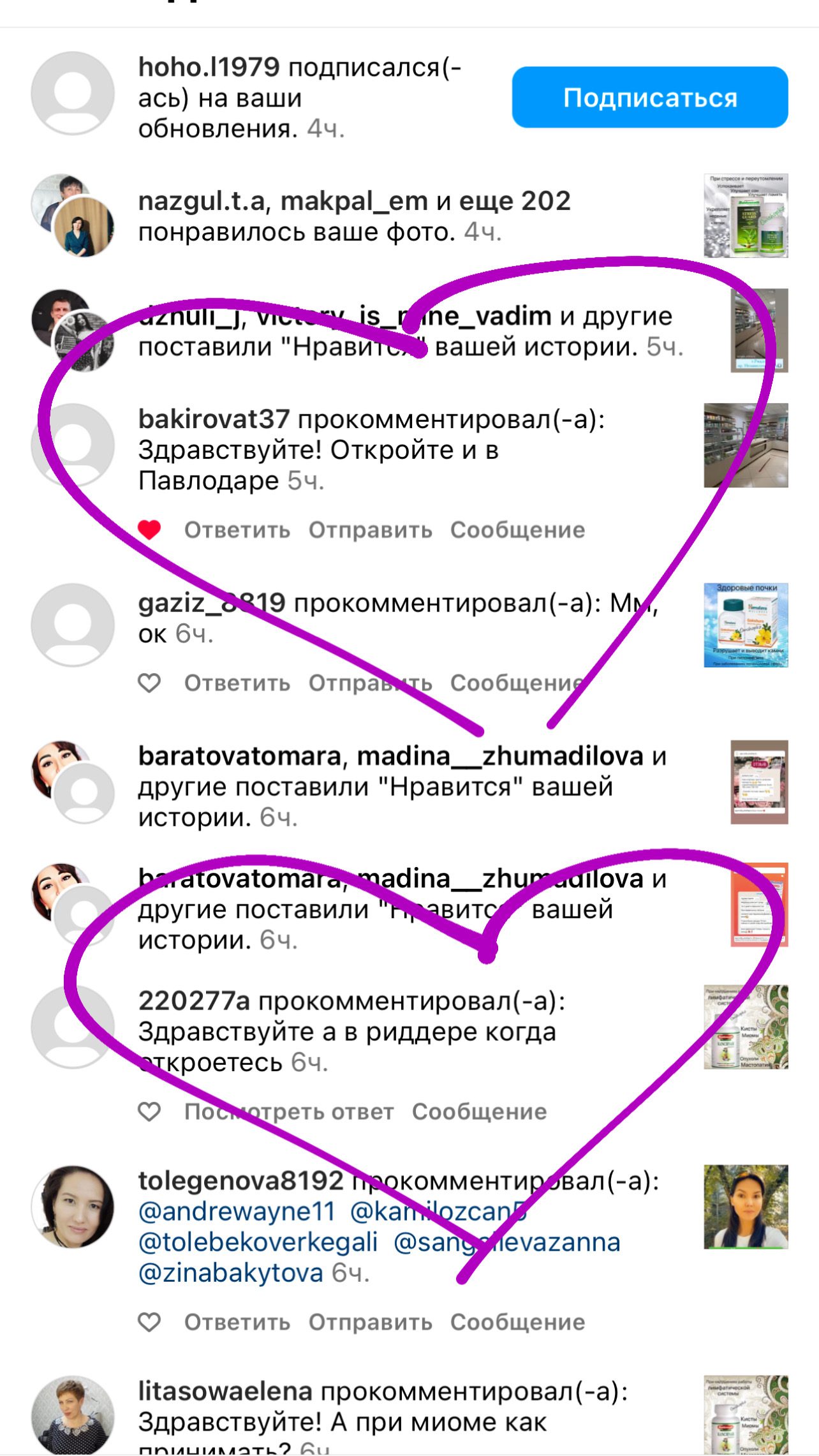Like 220277a's comment
819x1456 pixels.
tap(149, 1112)
